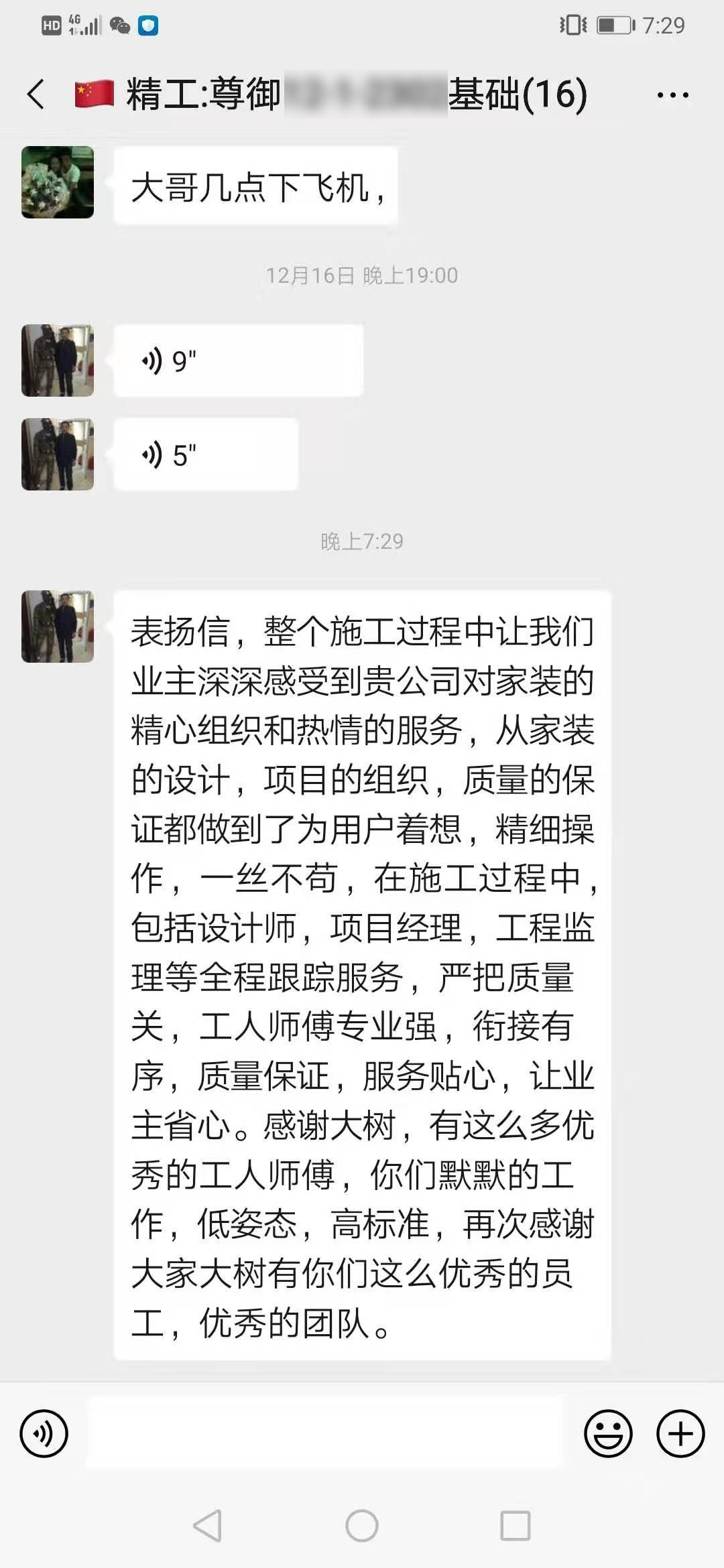Image resolution: width=724 pixels, height=1568 pixels.
Task: Tap the message text input field
Action: (x=325, y=1433)
